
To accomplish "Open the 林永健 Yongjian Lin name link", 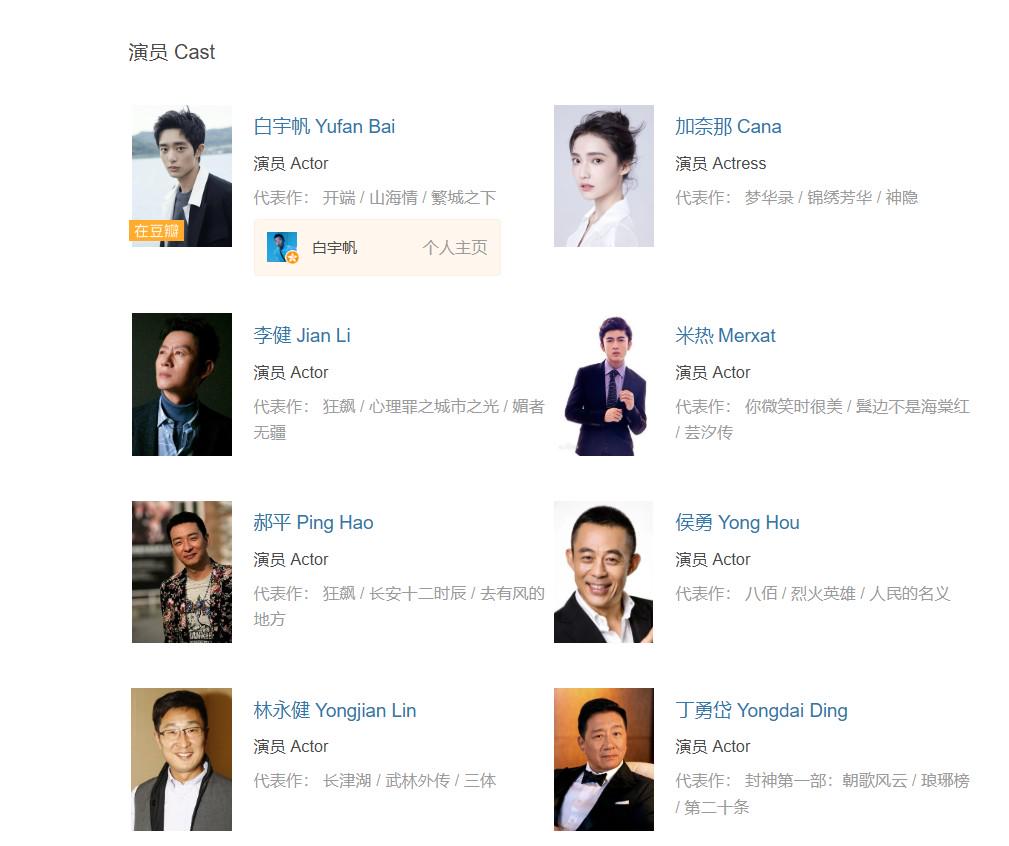I will click(334, 711).
